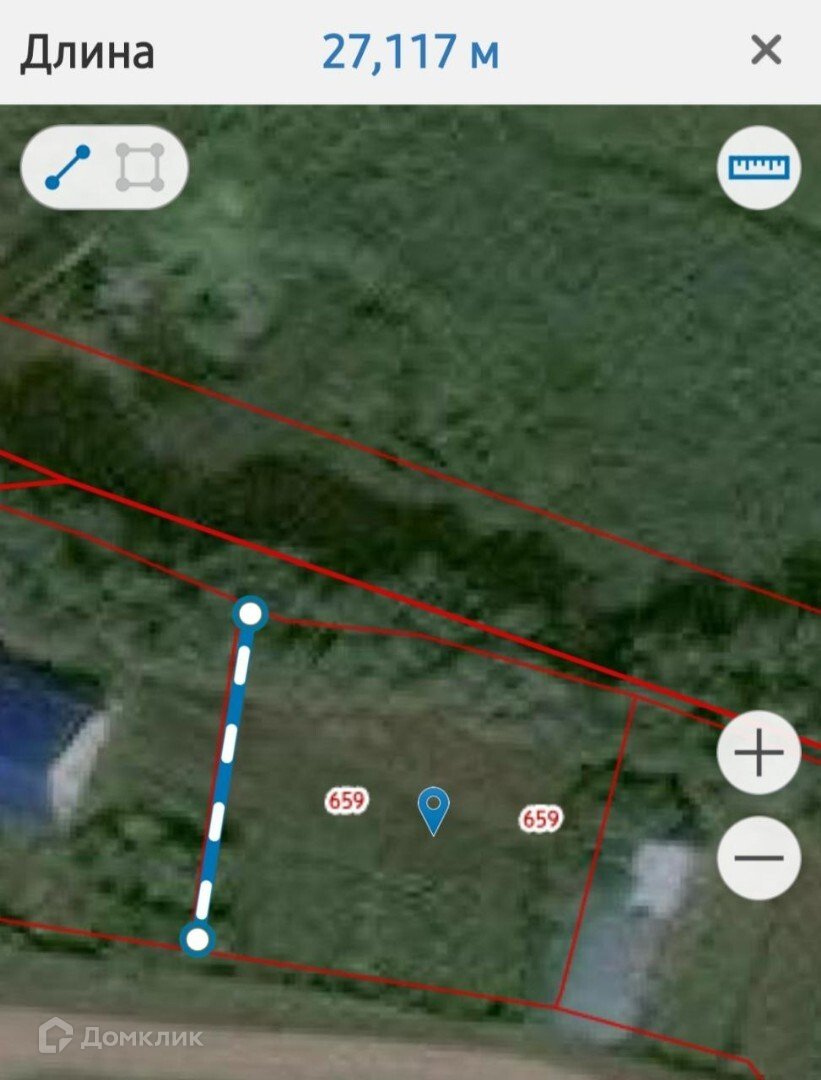Zoom out of the map

click(x=759, y=857)
